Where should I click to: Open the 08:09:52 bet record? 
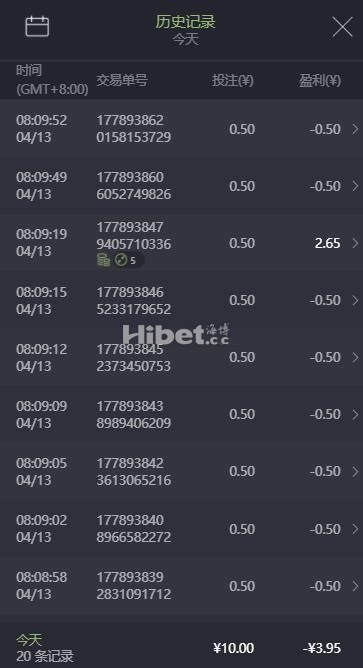[x=182, y=129]
